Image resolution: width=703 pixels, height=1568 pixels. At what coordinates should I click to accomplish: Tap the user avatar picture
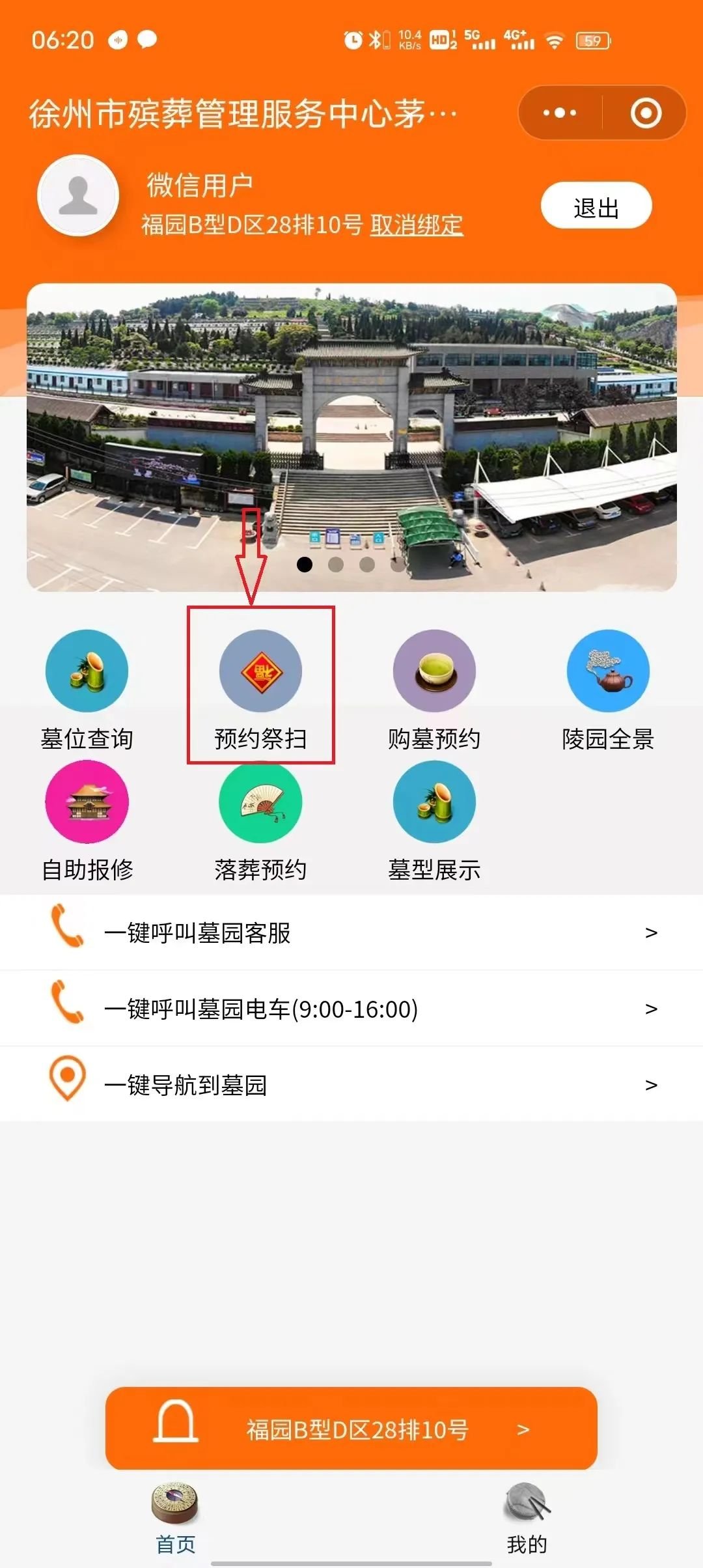pos(78,195)
